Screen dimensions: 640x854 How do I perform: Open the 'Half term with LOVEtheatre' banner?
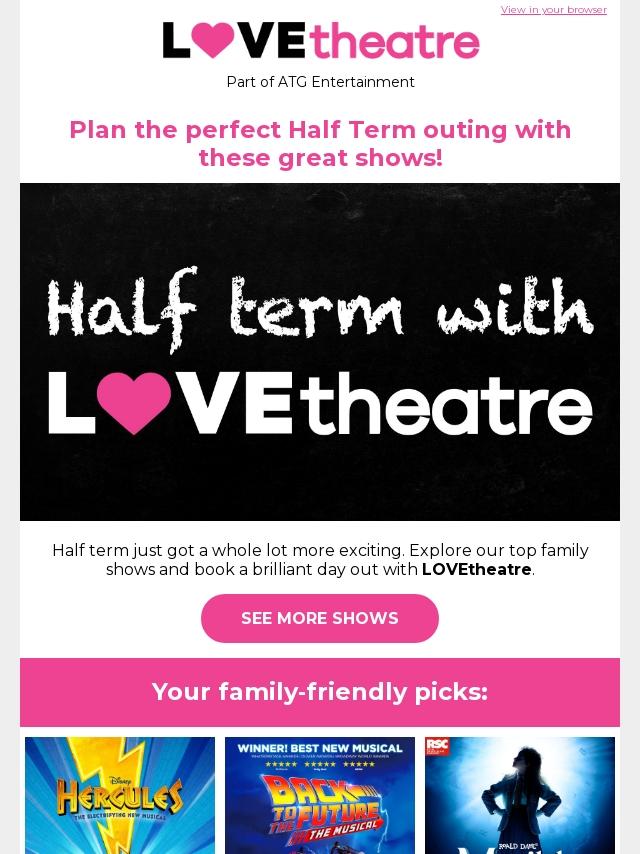point(320,352)
